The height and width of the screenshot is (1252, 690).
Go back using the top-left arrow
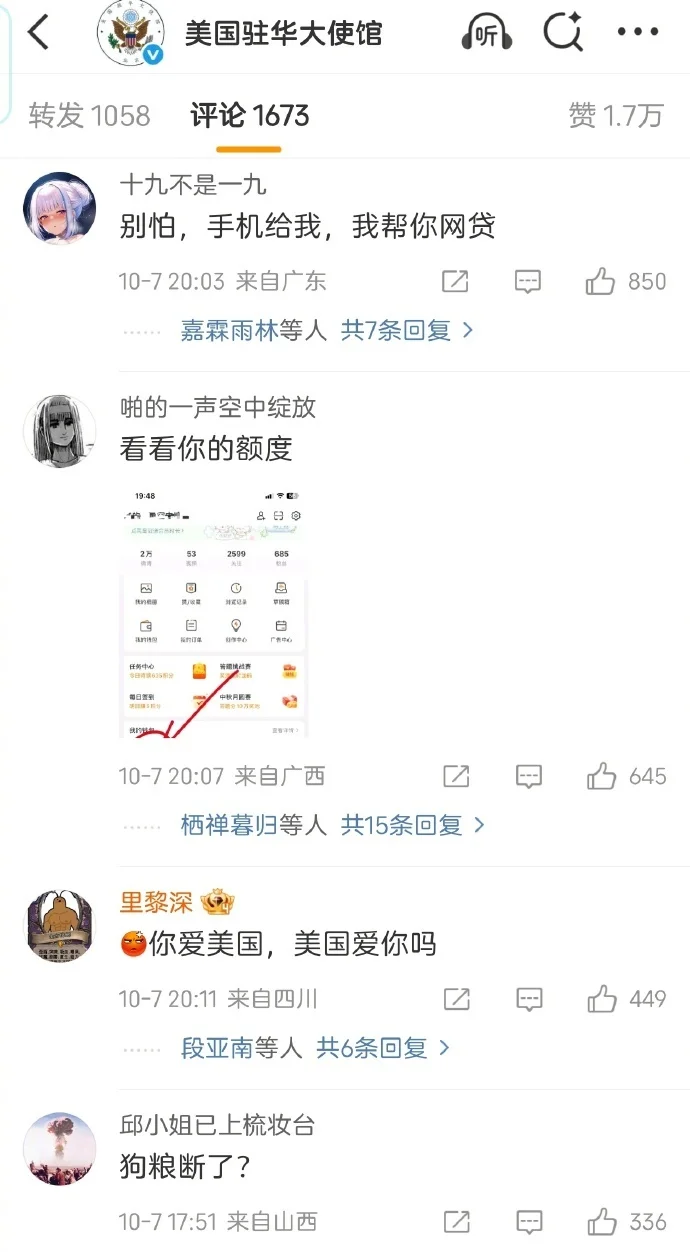point(38,33)
